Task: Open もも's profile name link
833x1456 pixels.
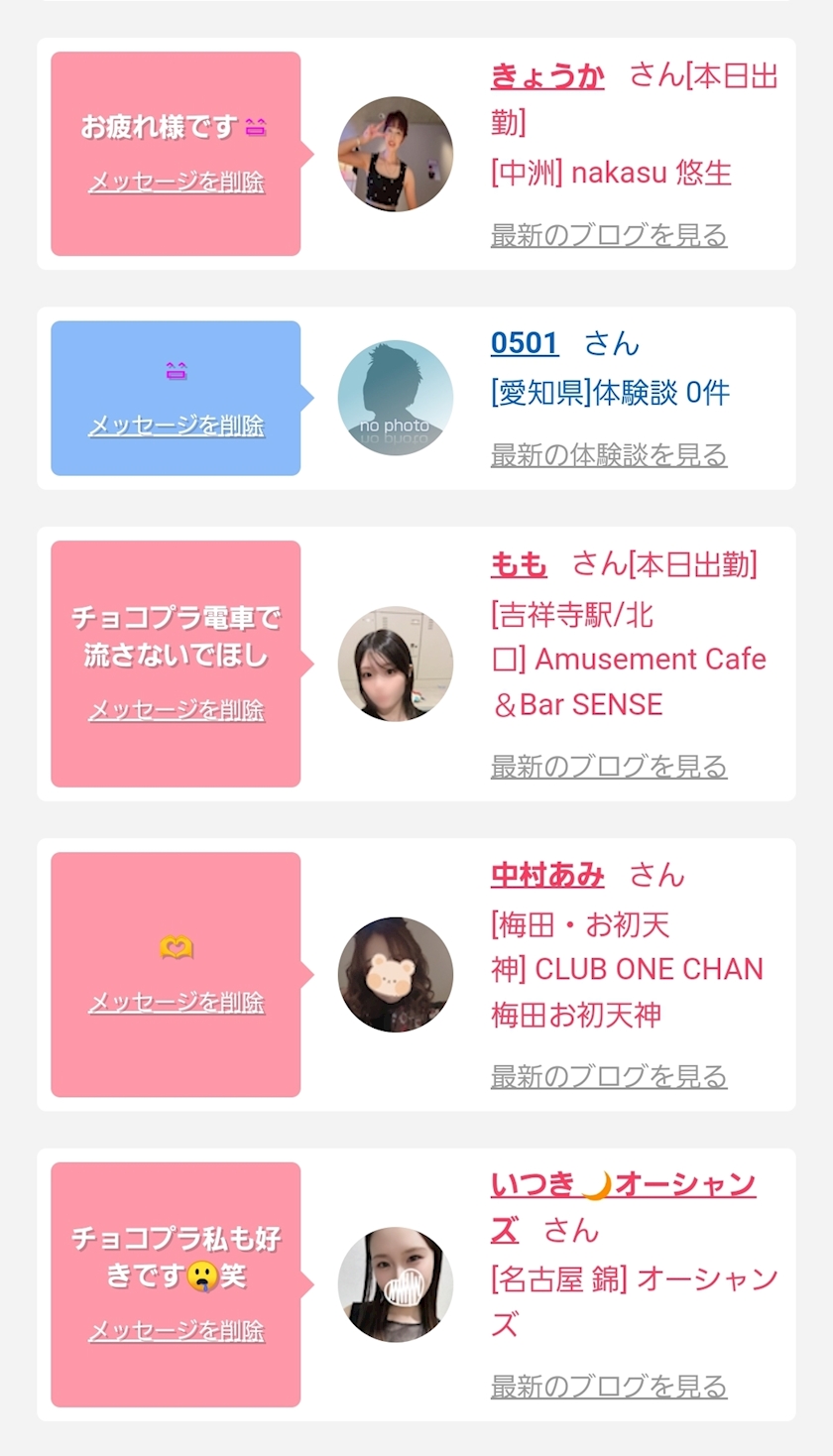Action: pos(519,564)
